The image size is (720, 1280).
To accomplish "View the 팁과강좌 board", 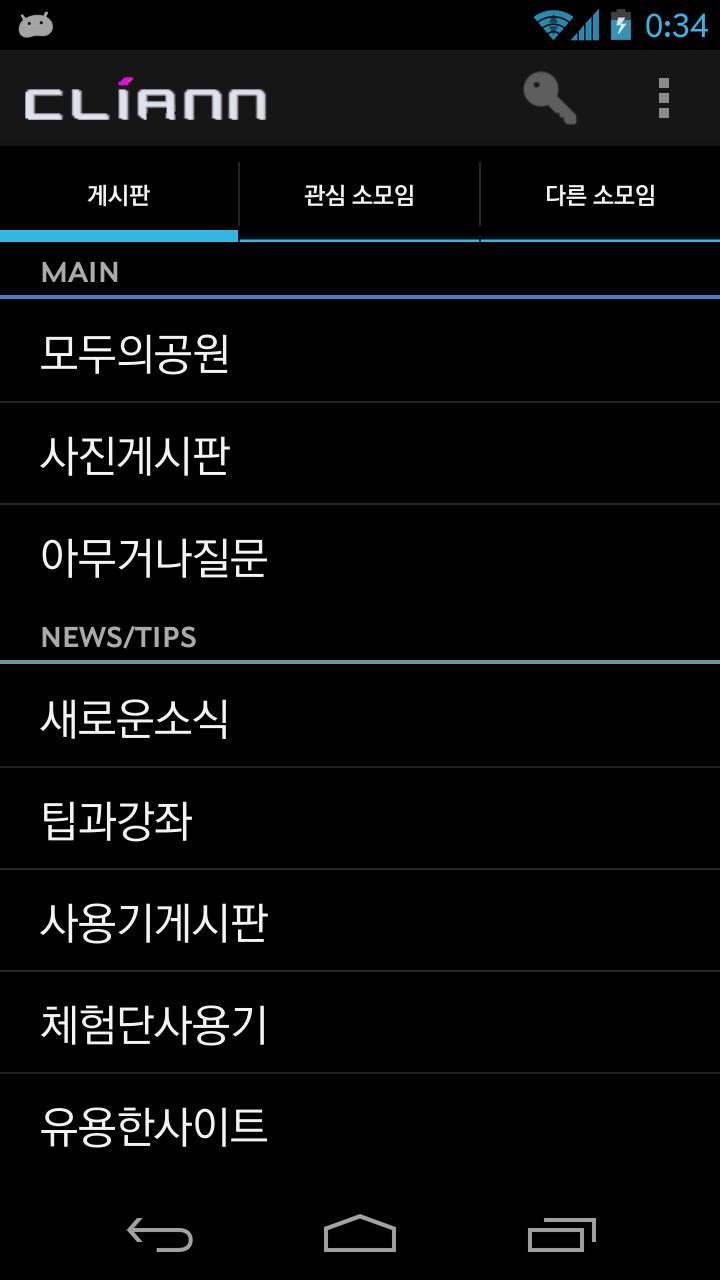I will 360,819.
